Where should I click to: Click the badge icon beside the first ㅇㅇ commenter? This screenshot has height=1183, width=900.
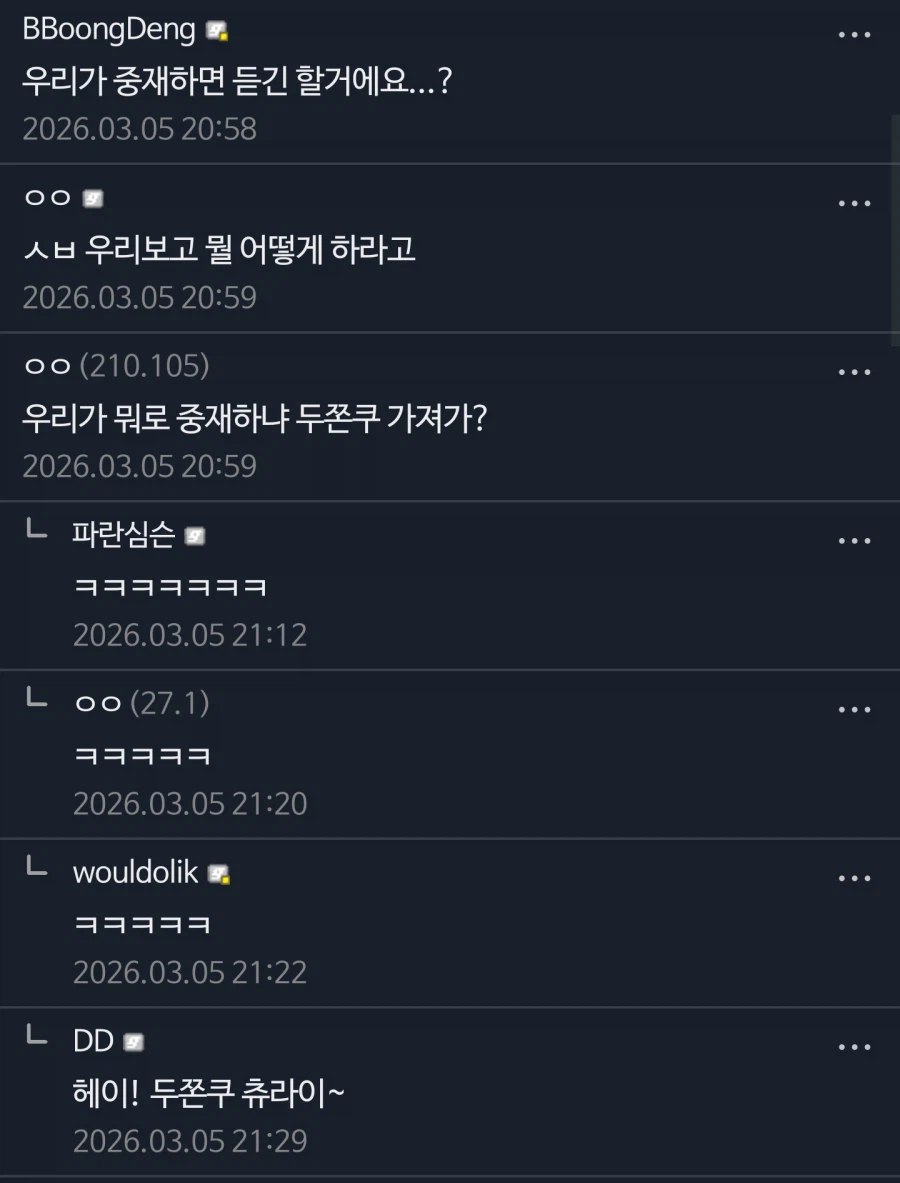point(92,197)
